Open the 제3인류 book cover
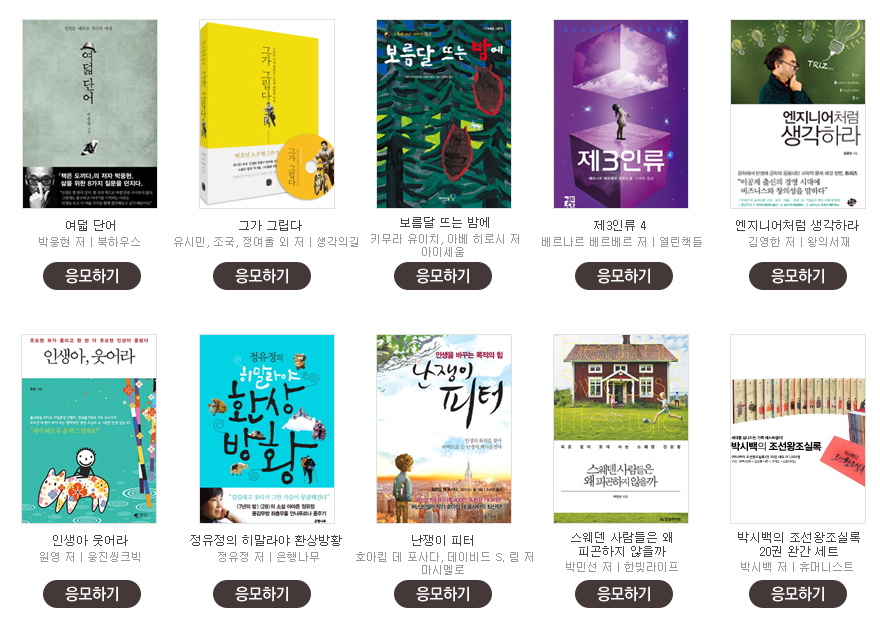The width and height of the screenshot is (880, 640). 621,114
